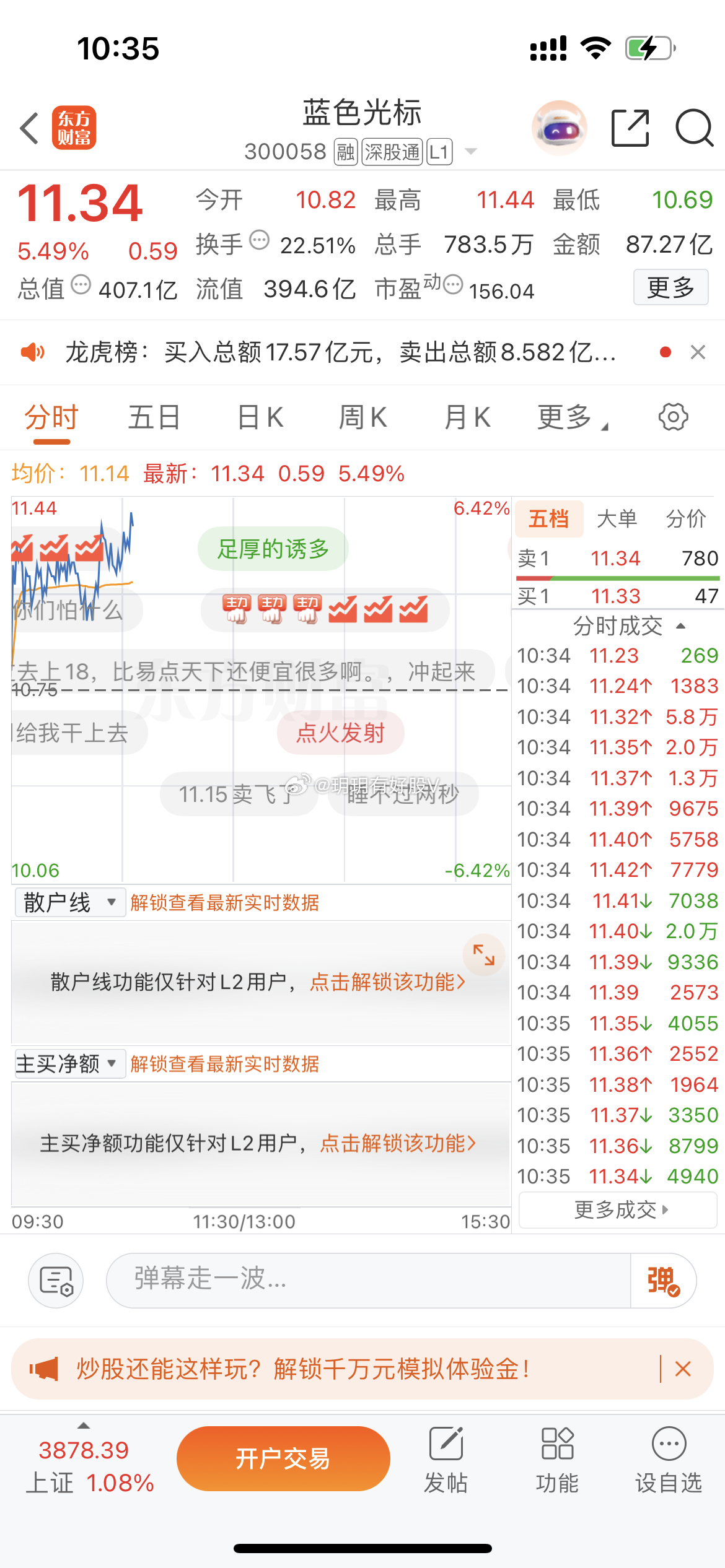Share this stock page
The image size is (725, 1568).
[x=630, y=128]
